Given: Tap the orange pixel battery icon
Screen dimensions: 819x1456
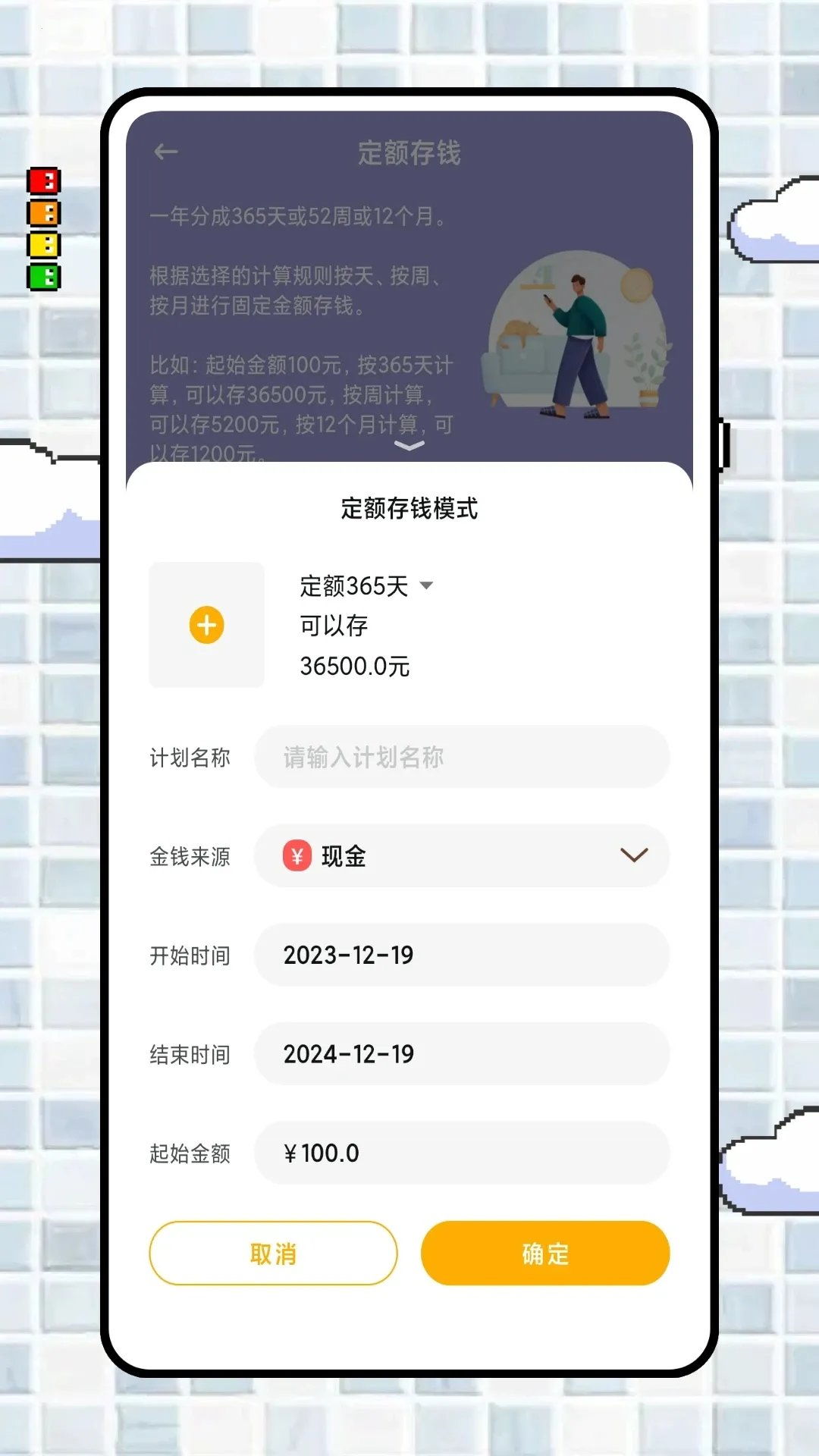Looking at the screenshot, I should [43, 213].
